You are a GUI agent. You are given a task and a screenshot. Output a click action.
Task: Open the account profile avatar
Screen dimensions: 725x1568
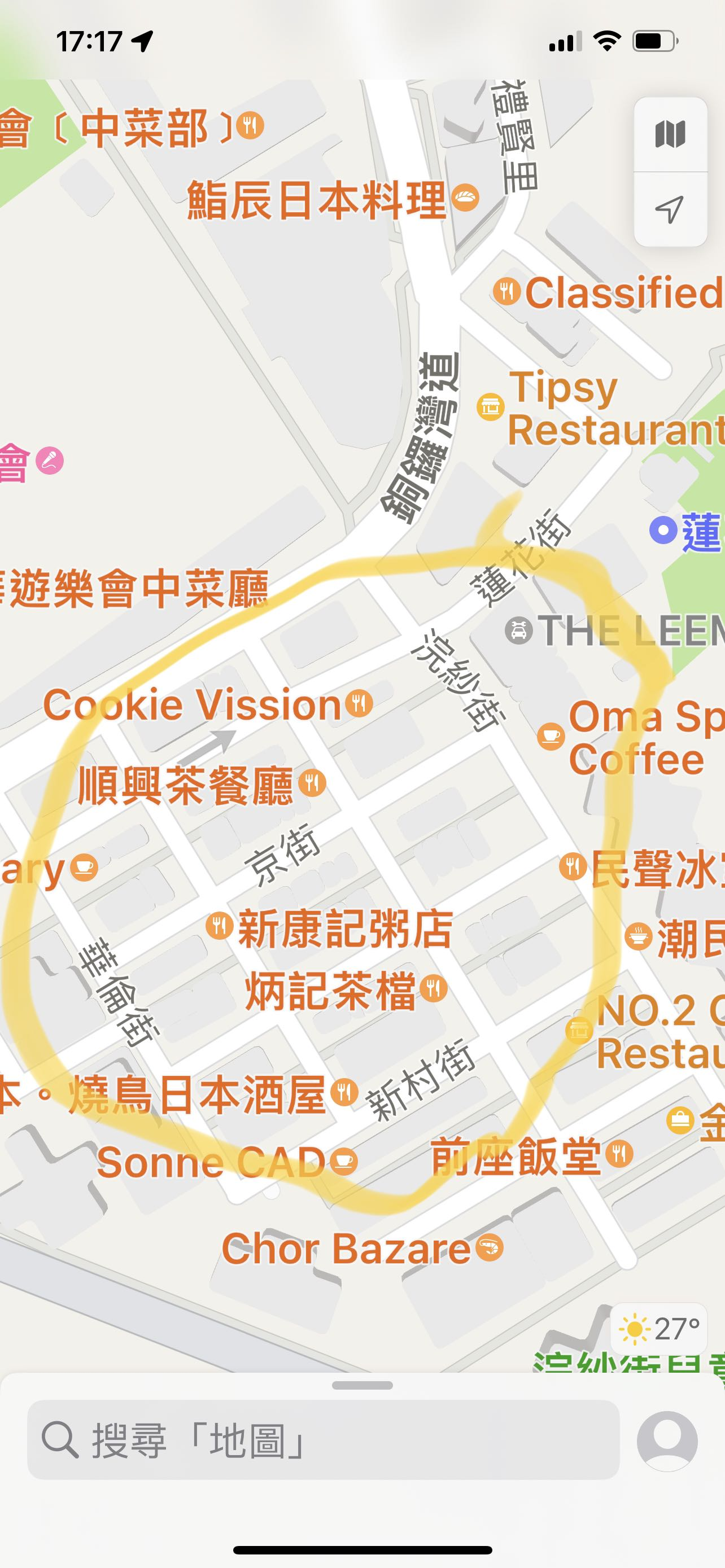(667, 1440)
